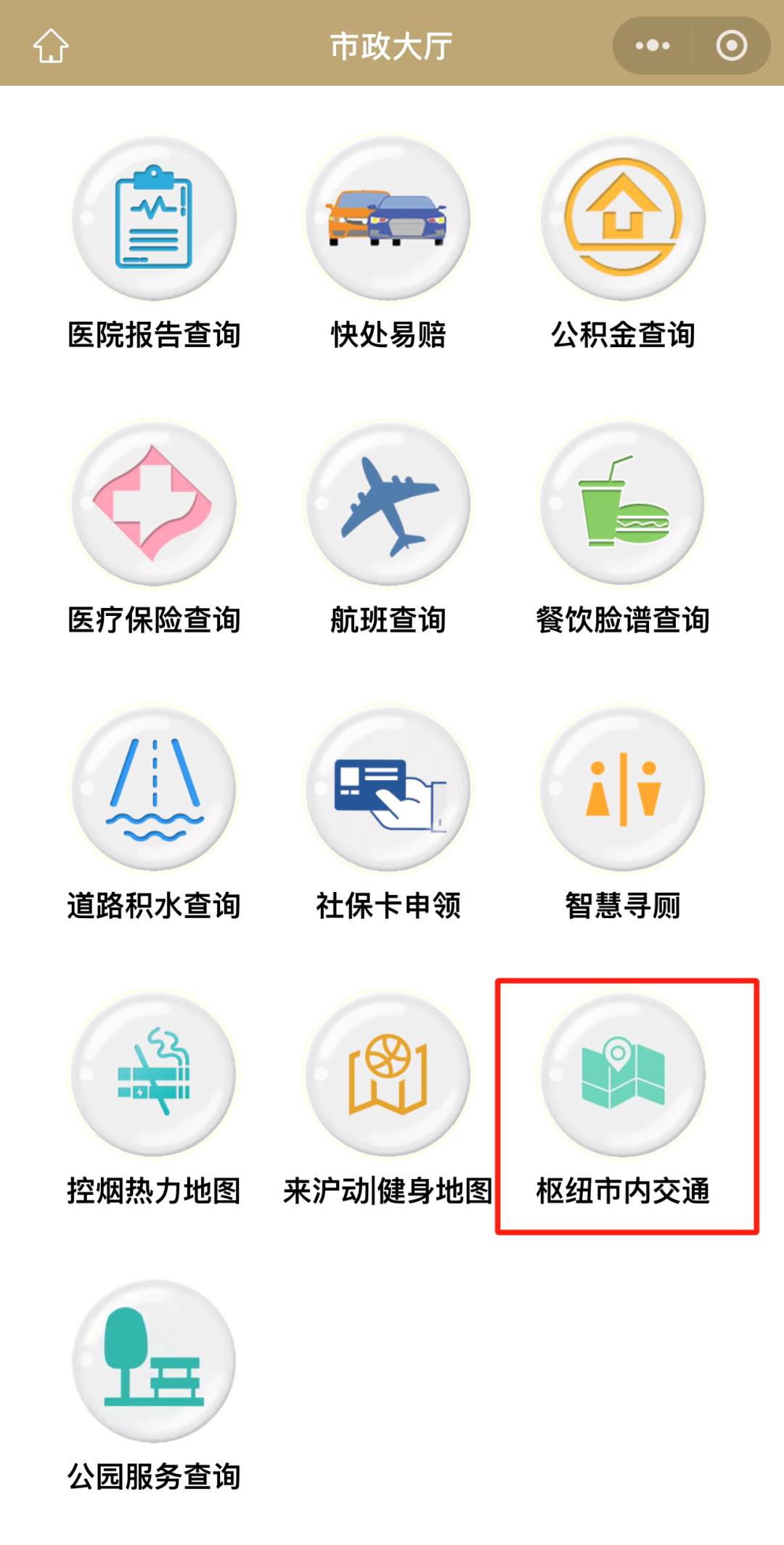
Task: Find toilets with 智慧寻厕
Action: point(623,789)
